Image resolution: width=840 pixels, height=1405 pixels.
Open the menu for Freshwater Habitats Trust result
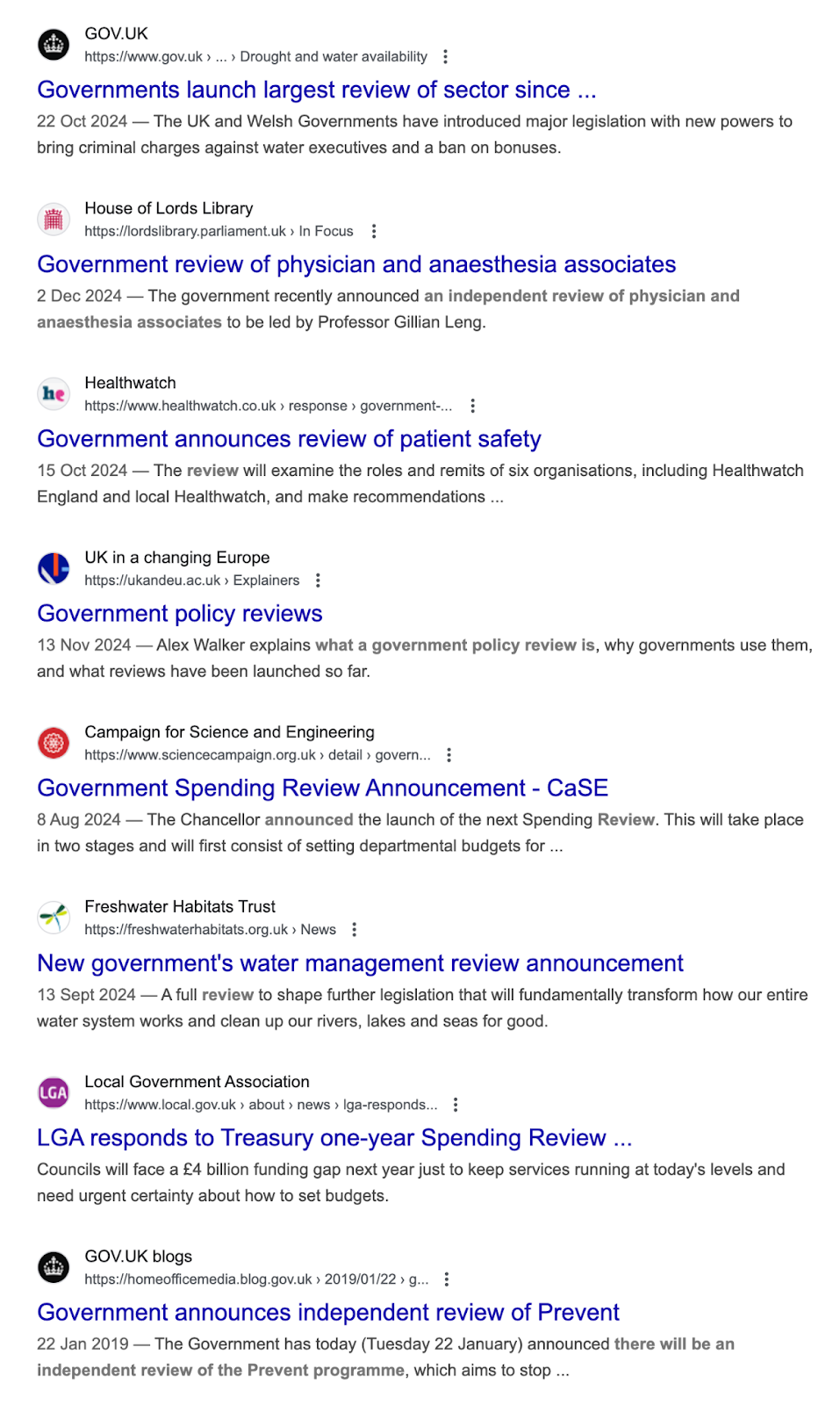(x=355, y=929)
